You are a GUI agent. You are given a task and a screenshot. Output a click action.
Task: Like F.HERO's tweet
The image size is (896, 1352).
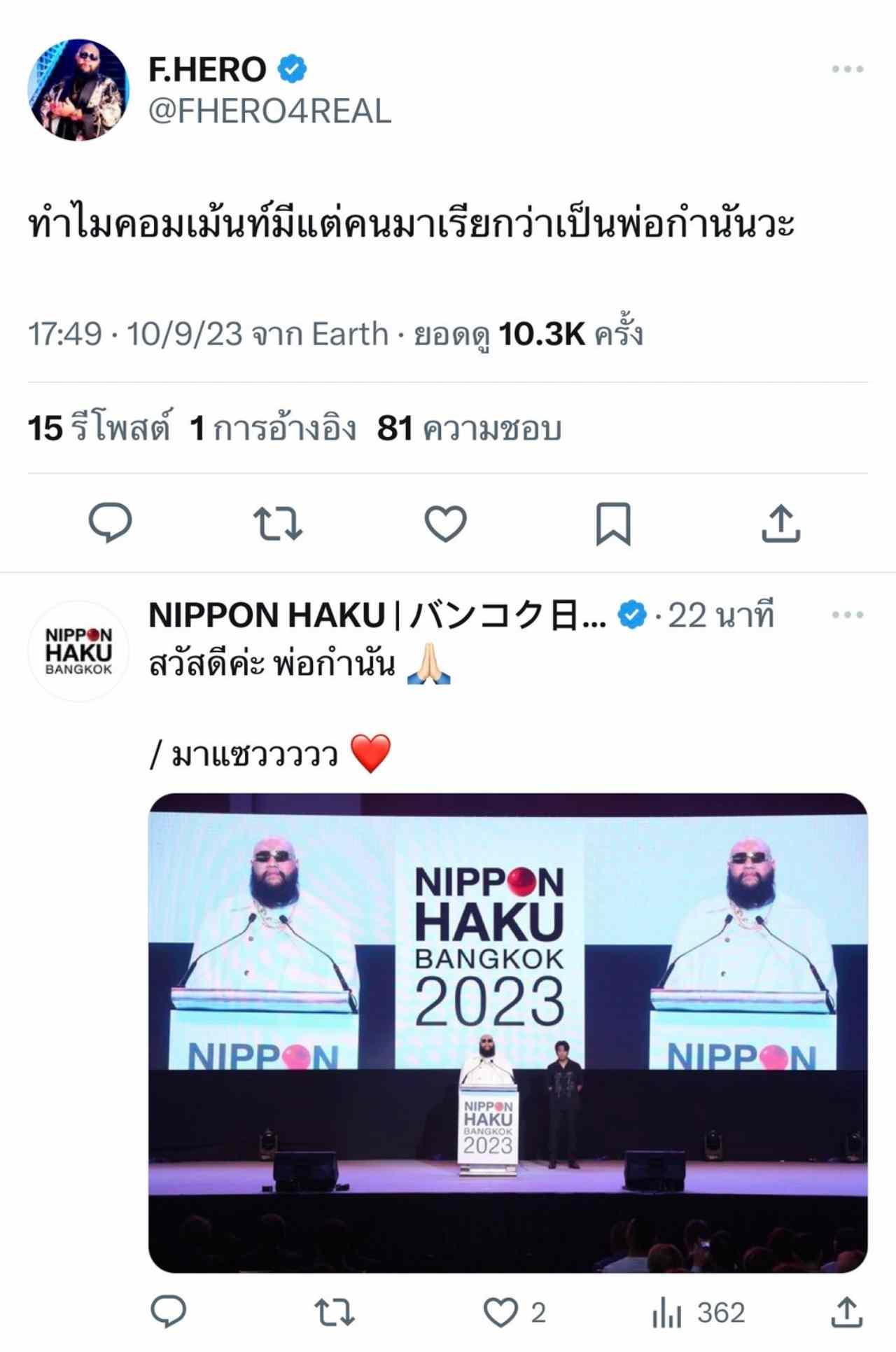(x=445, y=523)
